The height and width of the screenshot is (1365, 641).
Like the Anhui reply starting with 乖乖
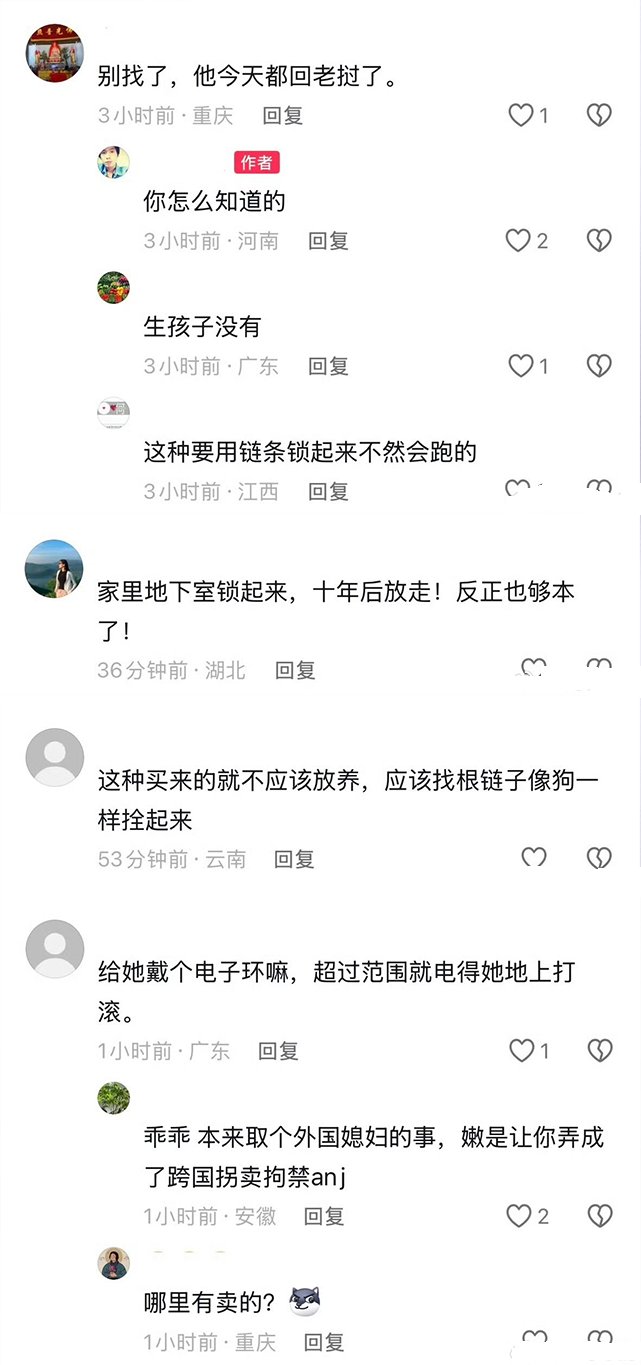[x=517, y=1215]
